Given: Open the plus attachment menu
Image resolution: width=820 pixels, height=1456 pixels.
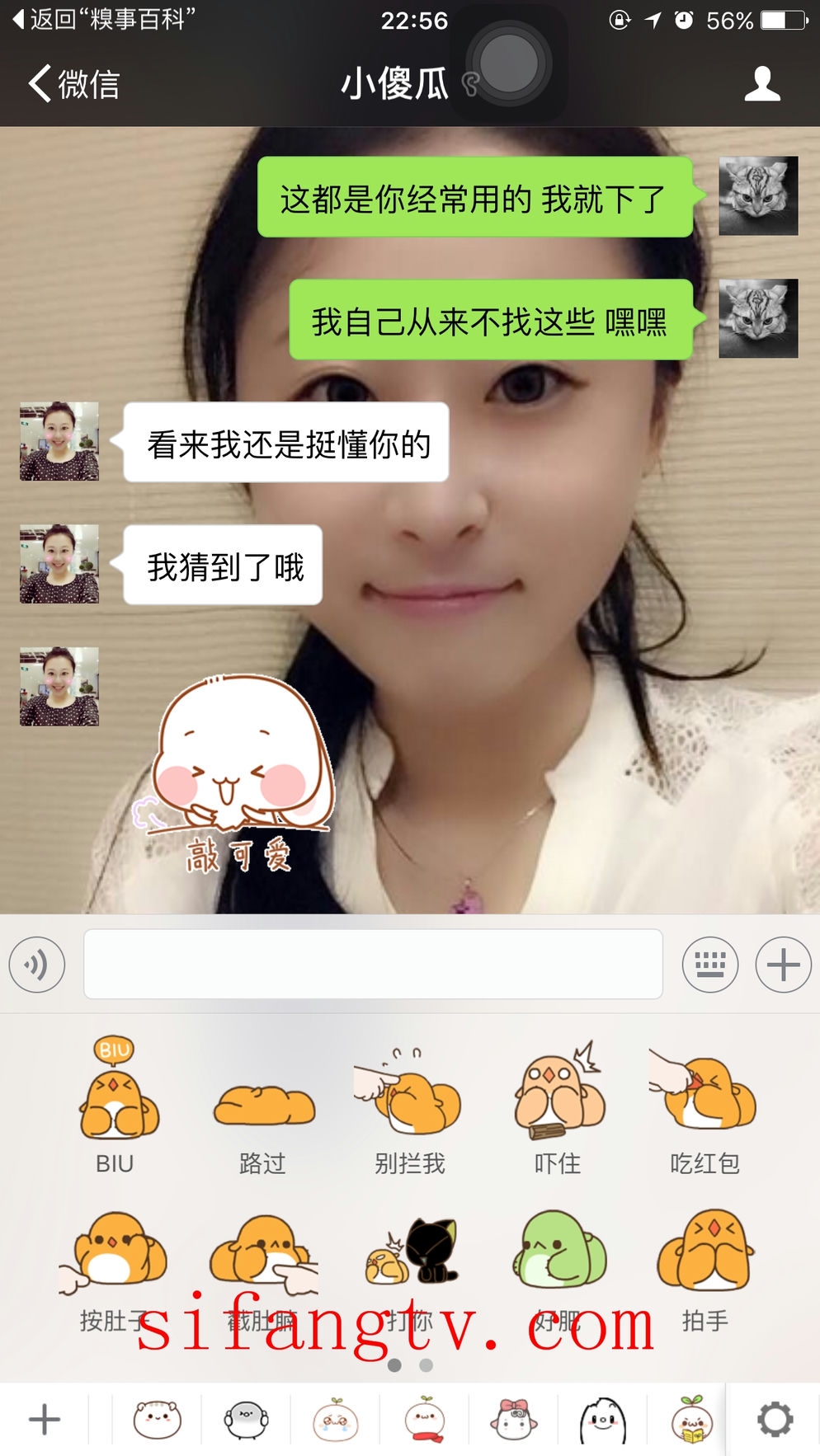Looking at the screenshot, I should point(783,964).
